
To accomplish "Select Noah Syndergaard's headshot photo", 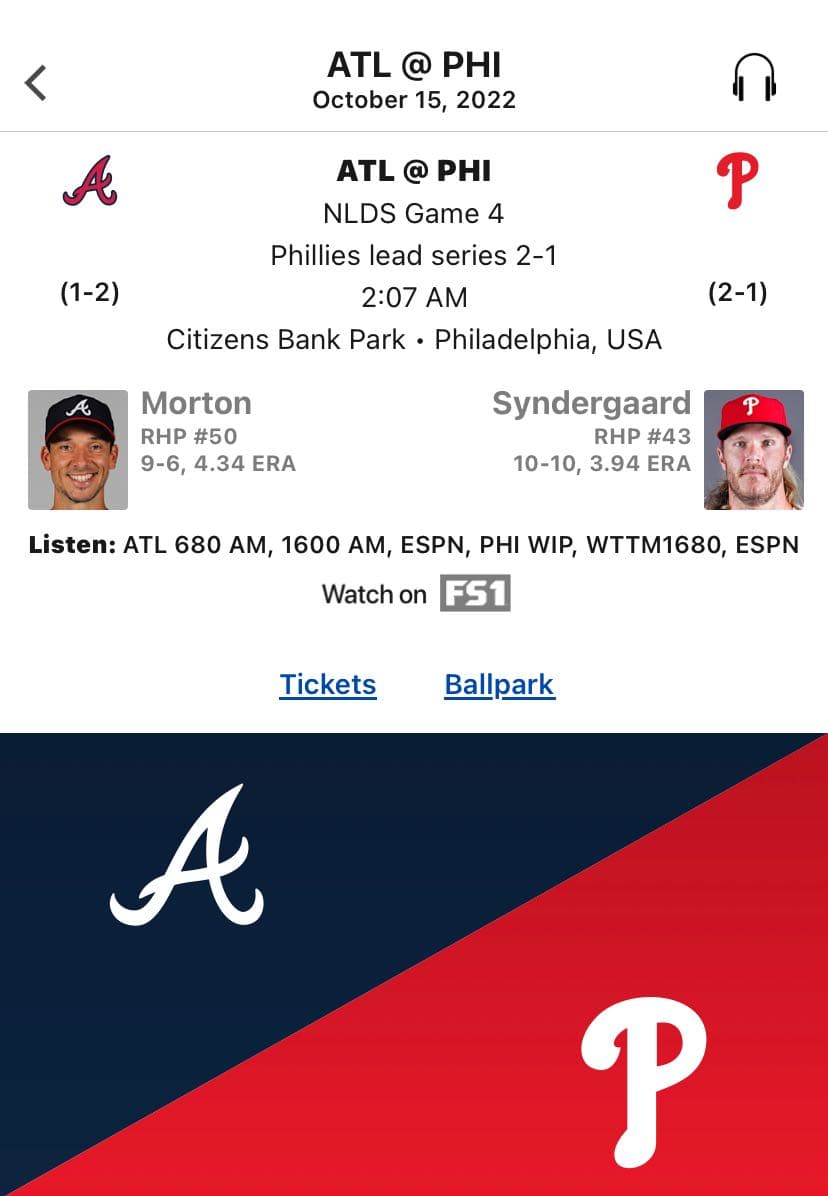I will pyautogui.click(x=753, y=449).
